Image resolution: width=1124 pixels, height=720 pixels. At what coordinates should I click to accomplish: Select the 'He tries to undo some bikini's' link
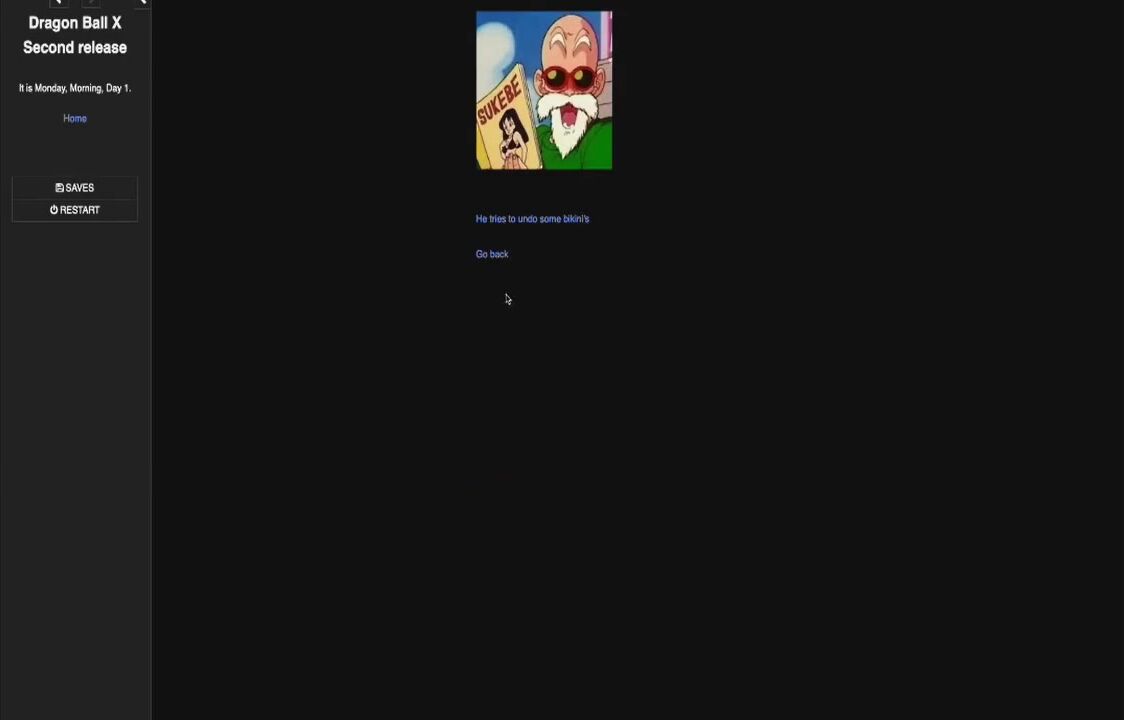pos(532,219)
